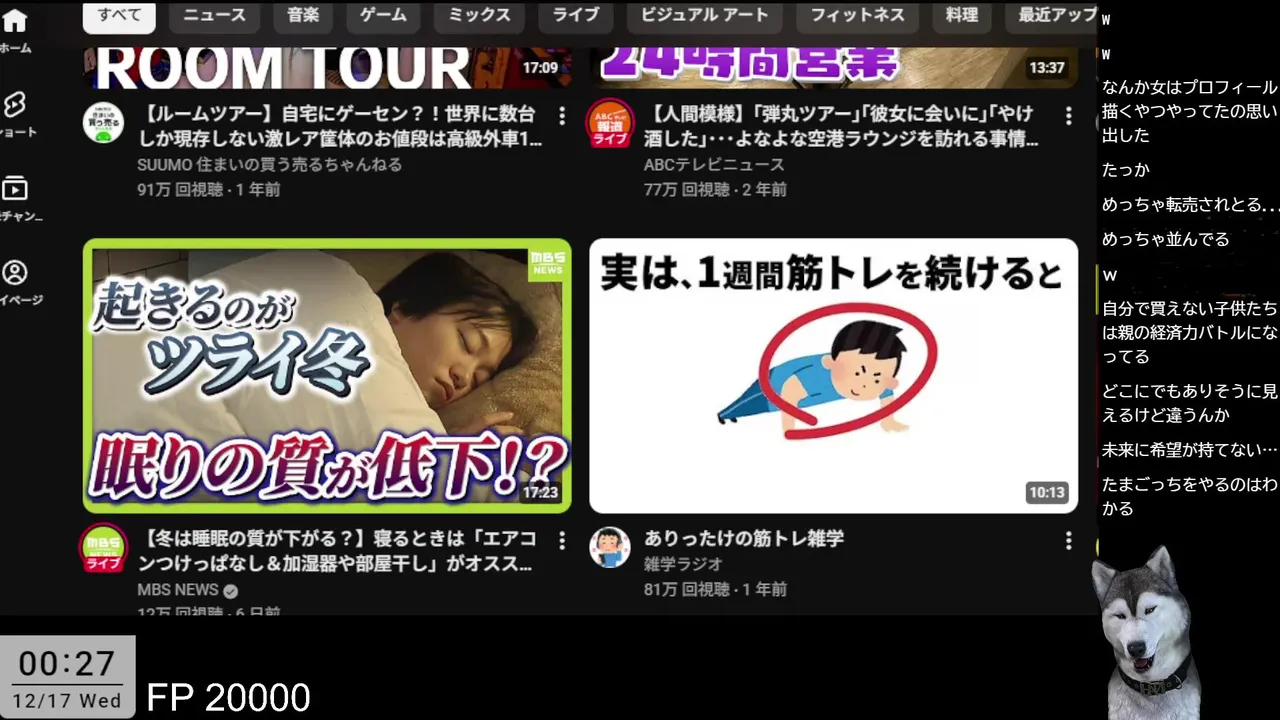Open overflow menu for ありったけの筋トレ雑学

coord(1068,540)
